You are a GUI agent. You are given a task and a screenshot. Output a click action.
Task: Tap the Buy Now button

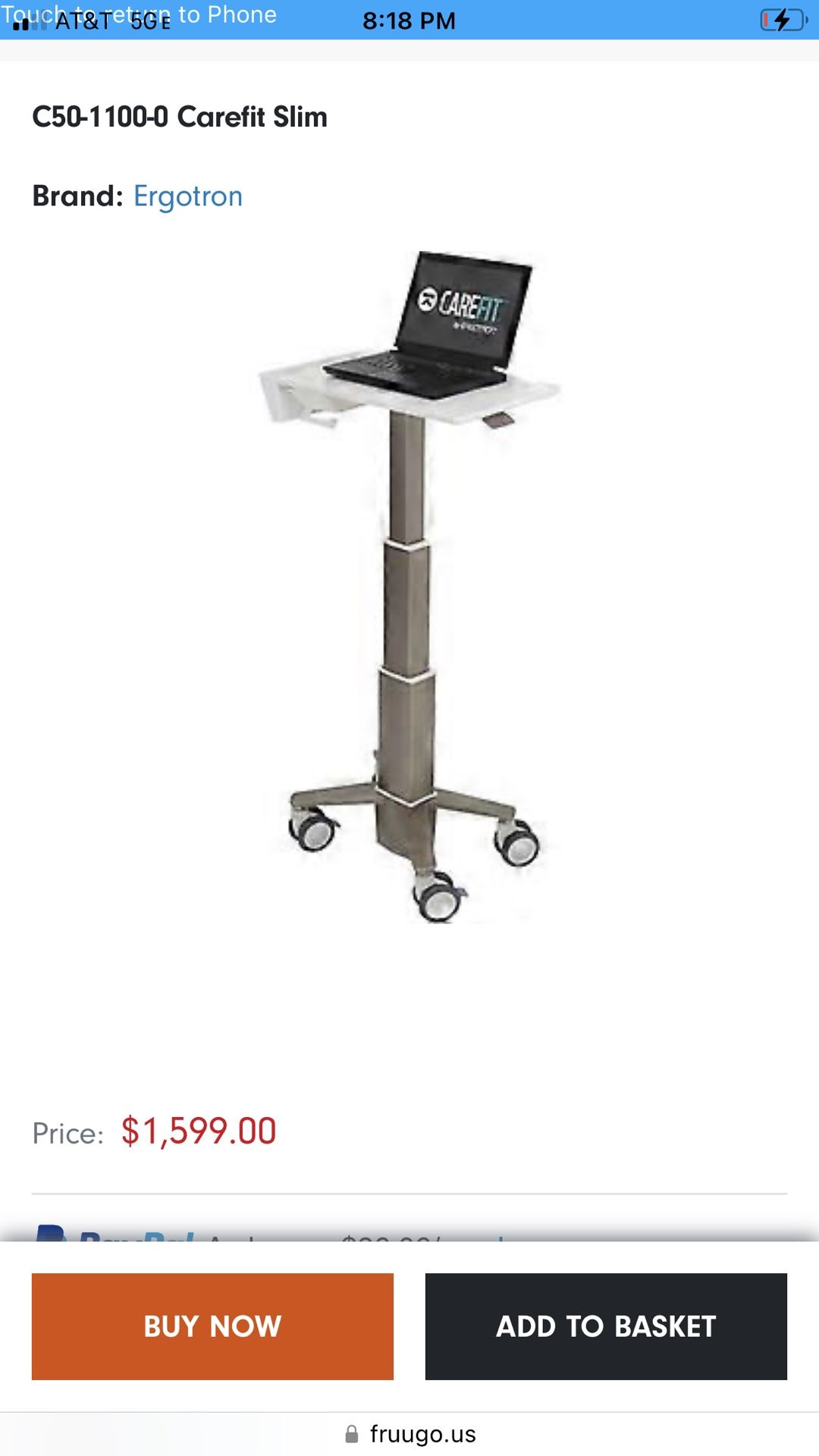pos(212,1326)
